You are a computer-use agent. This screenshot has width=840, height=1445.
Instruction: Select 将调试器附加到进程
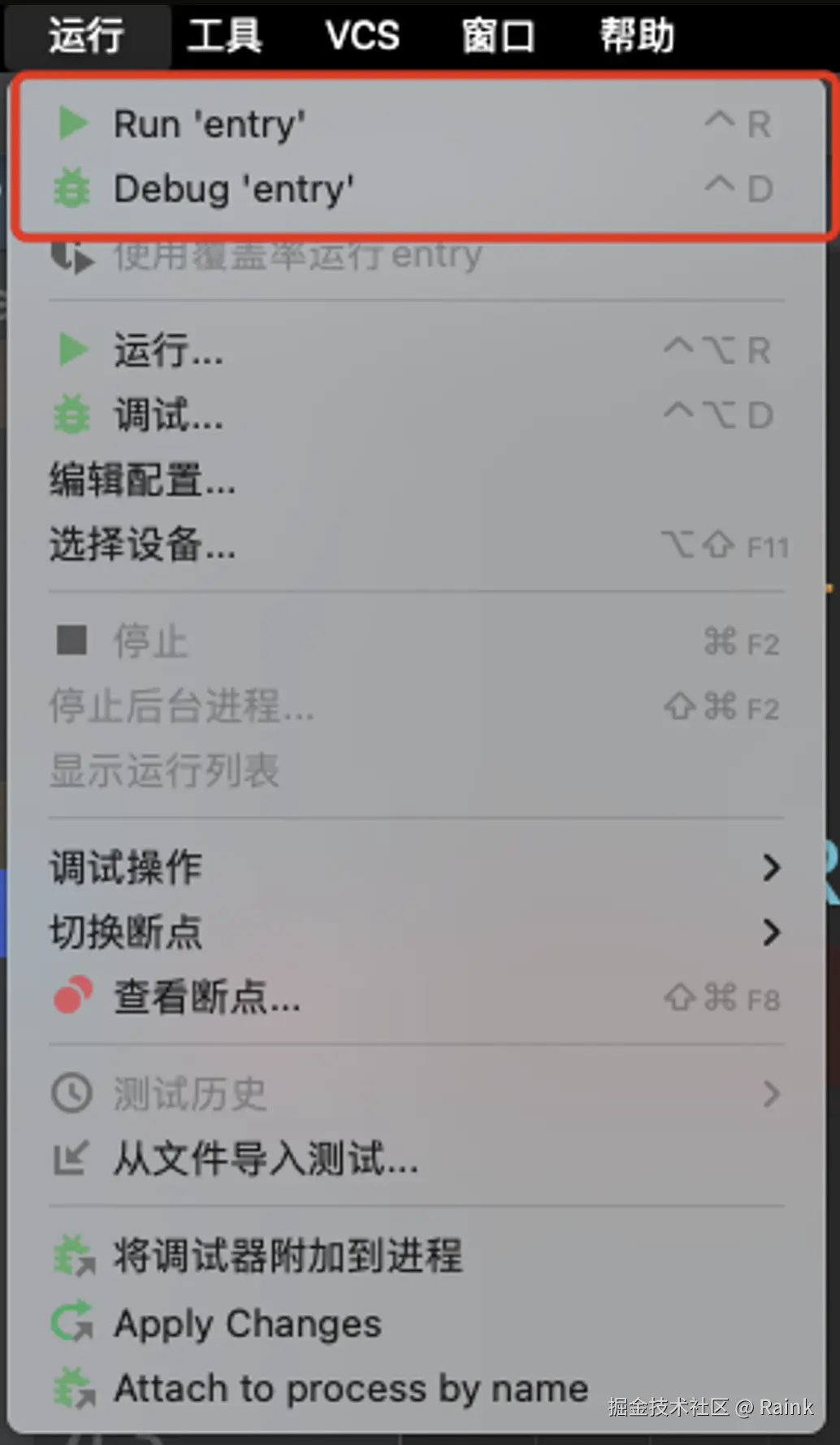(288, 1256)
